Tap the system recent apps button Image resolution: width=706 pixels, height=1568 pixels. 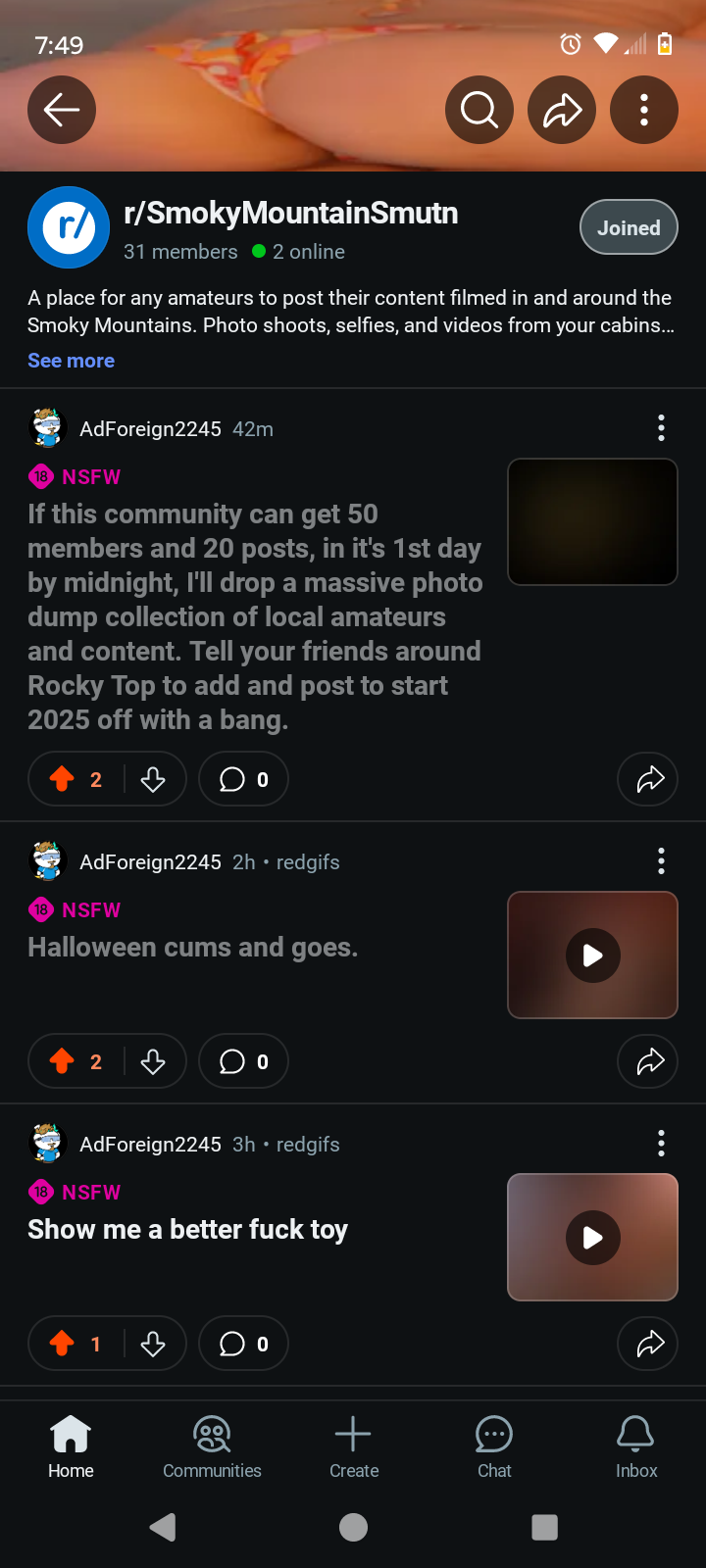pos(544,1527)
